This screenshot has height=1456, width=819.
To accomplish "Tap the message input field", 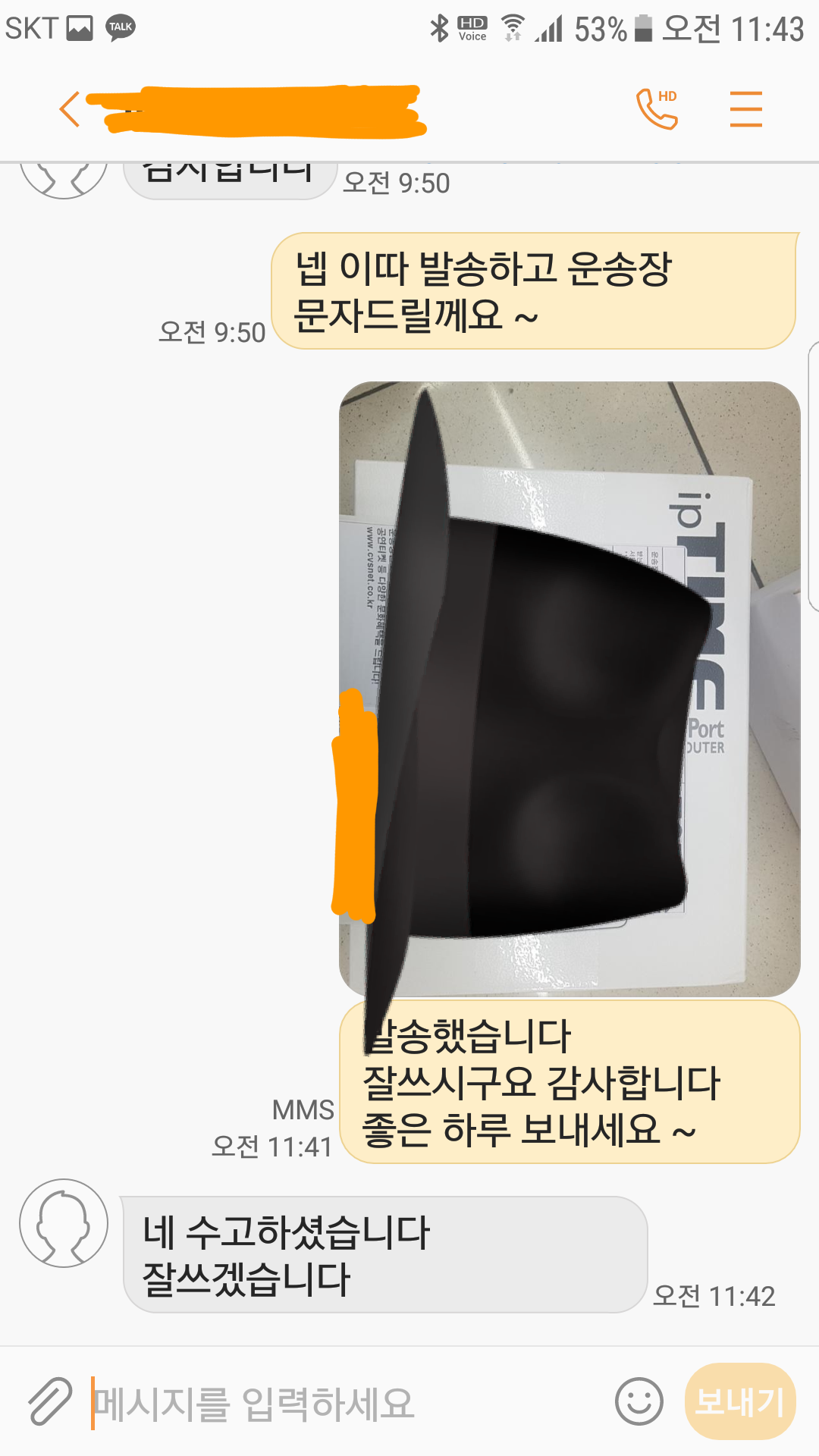I will (x=341, y=1403).
